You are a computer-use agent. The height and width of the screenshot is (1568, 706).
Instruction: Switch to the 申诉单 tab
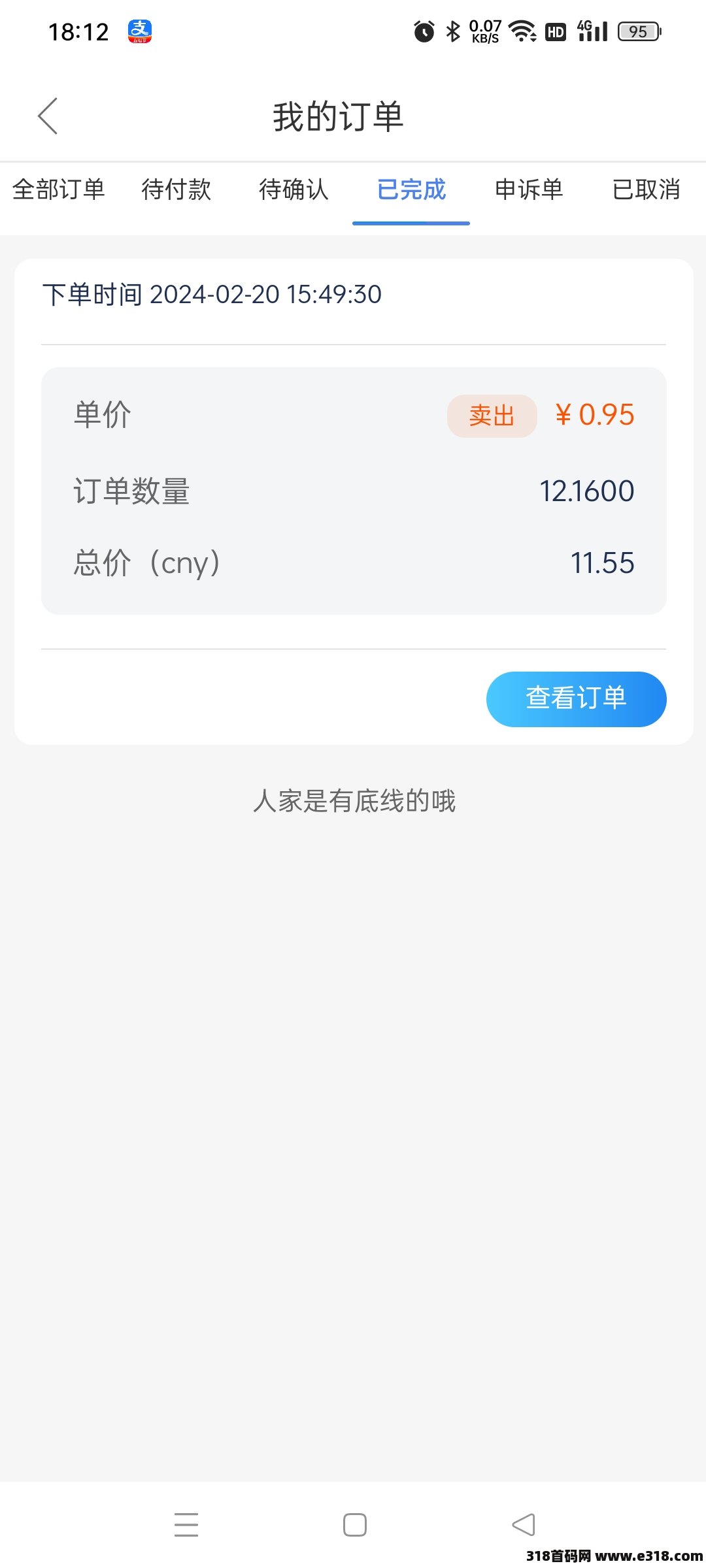pos(529,189)
